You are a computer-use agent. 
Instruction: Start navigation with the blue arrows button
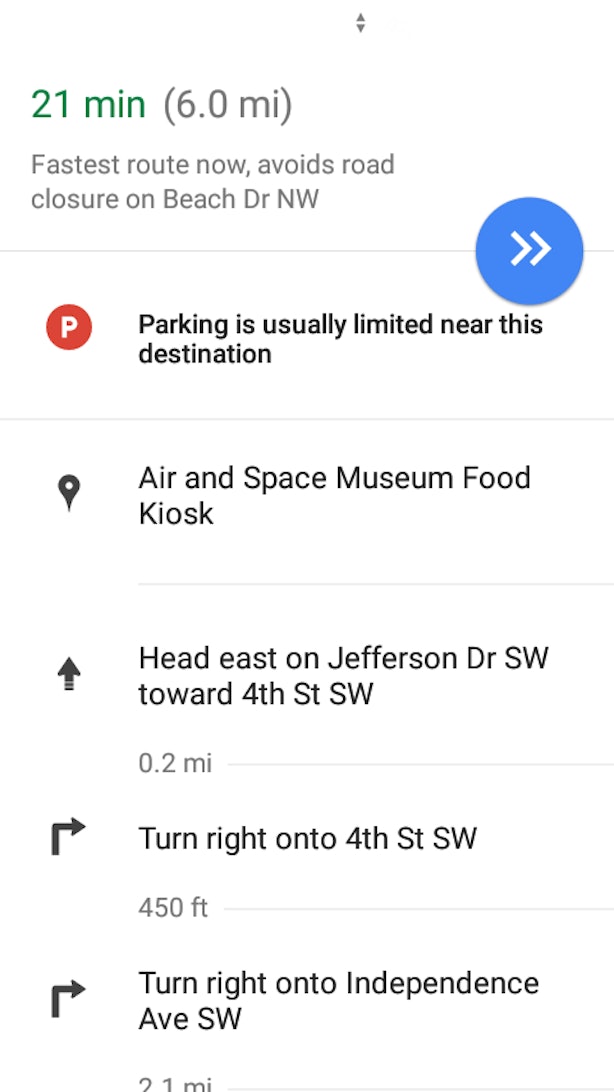529,251
